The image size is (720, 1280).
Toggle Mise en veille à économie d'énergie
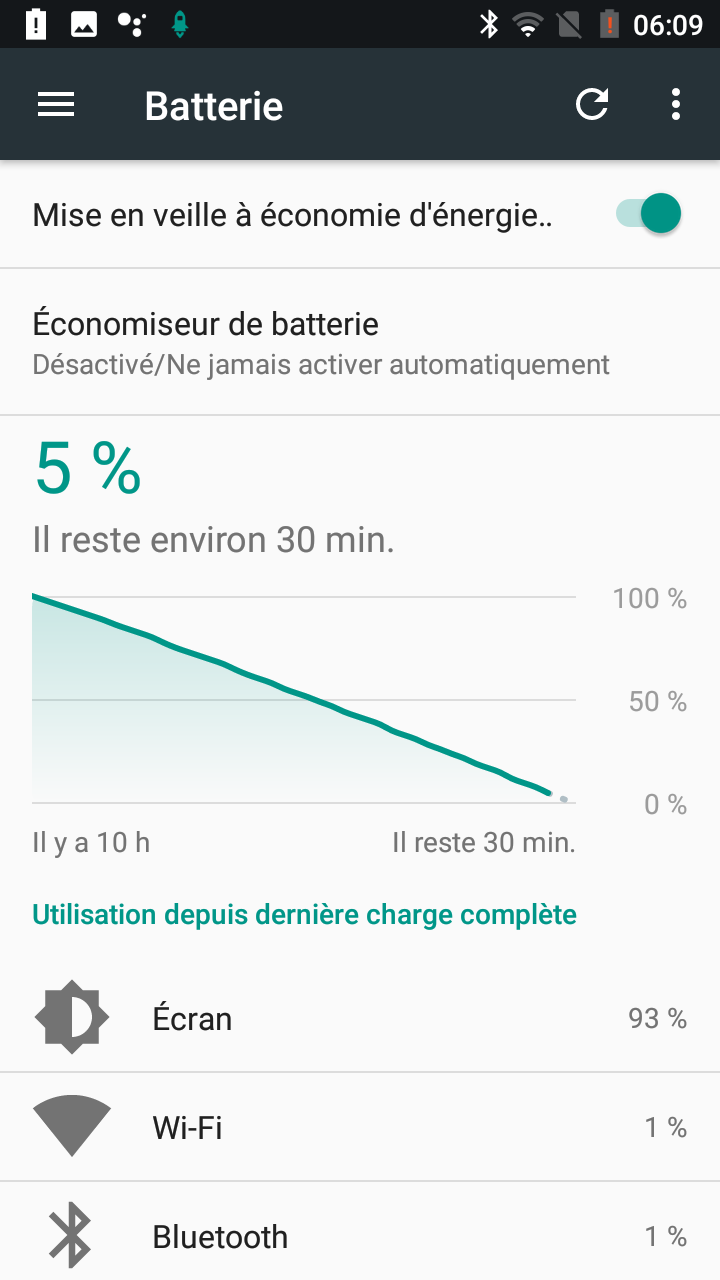(648, 214)
